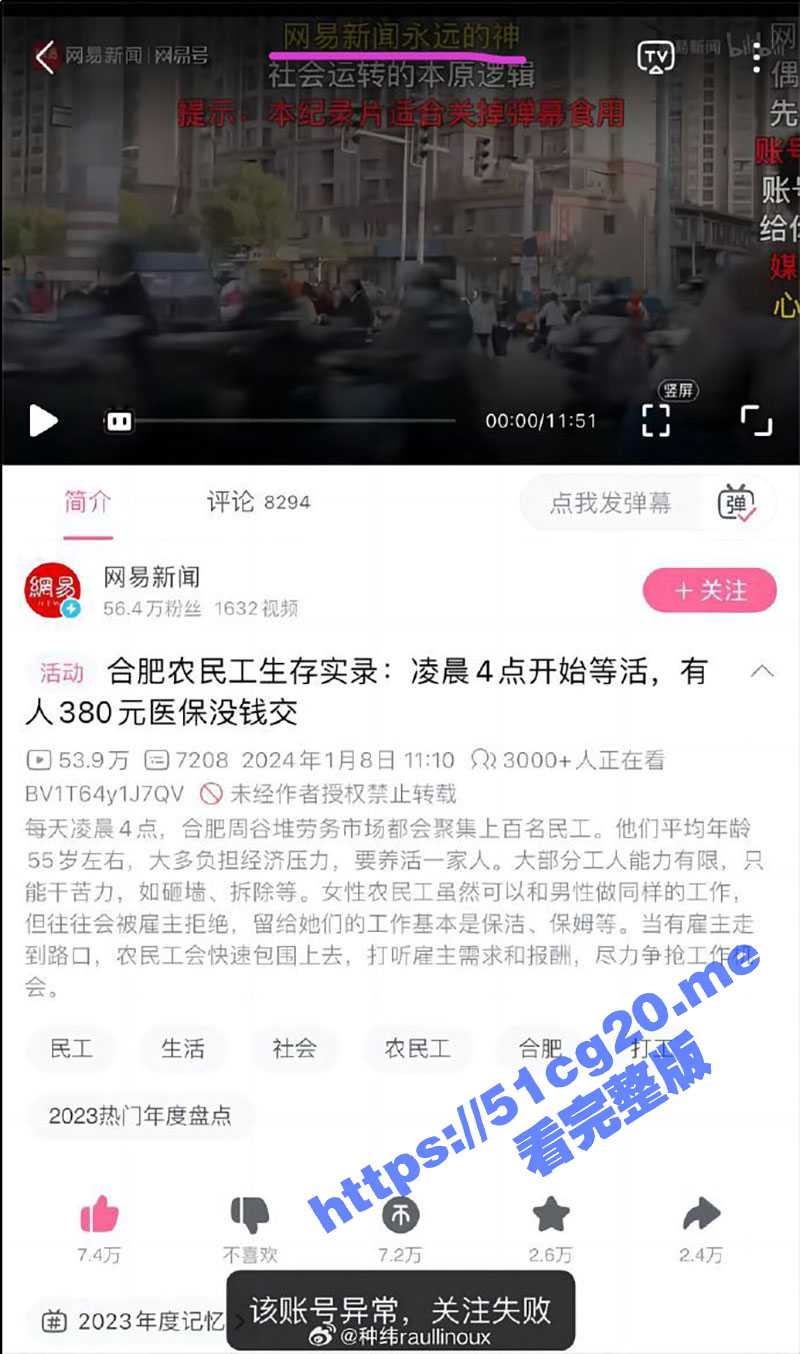
Task: Select the 简介 tab
Action: (88, 502)
